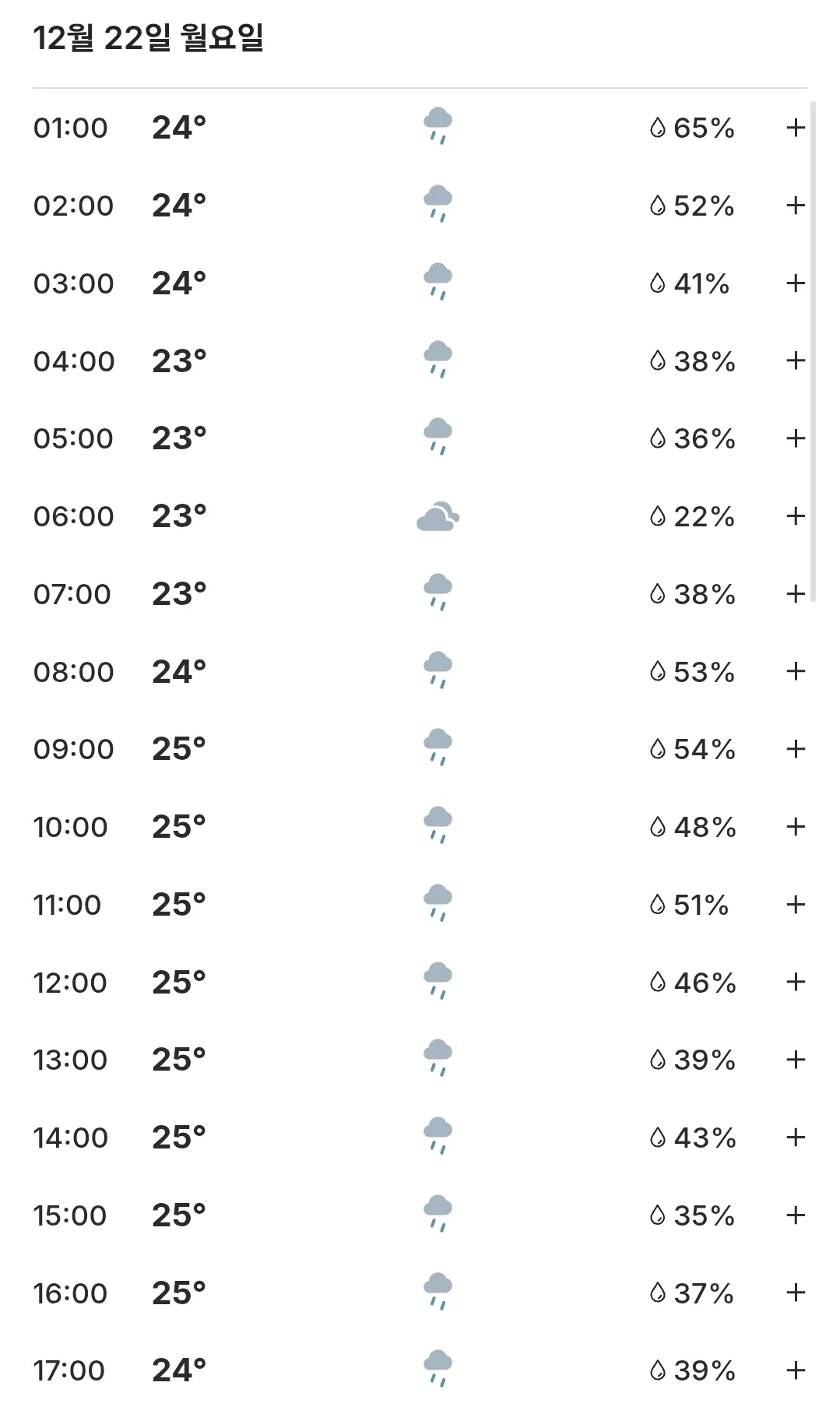Viewport: 840px width, 1414px height.
Task: Tap the plus beside 13:00
Action: [795, 1060]
